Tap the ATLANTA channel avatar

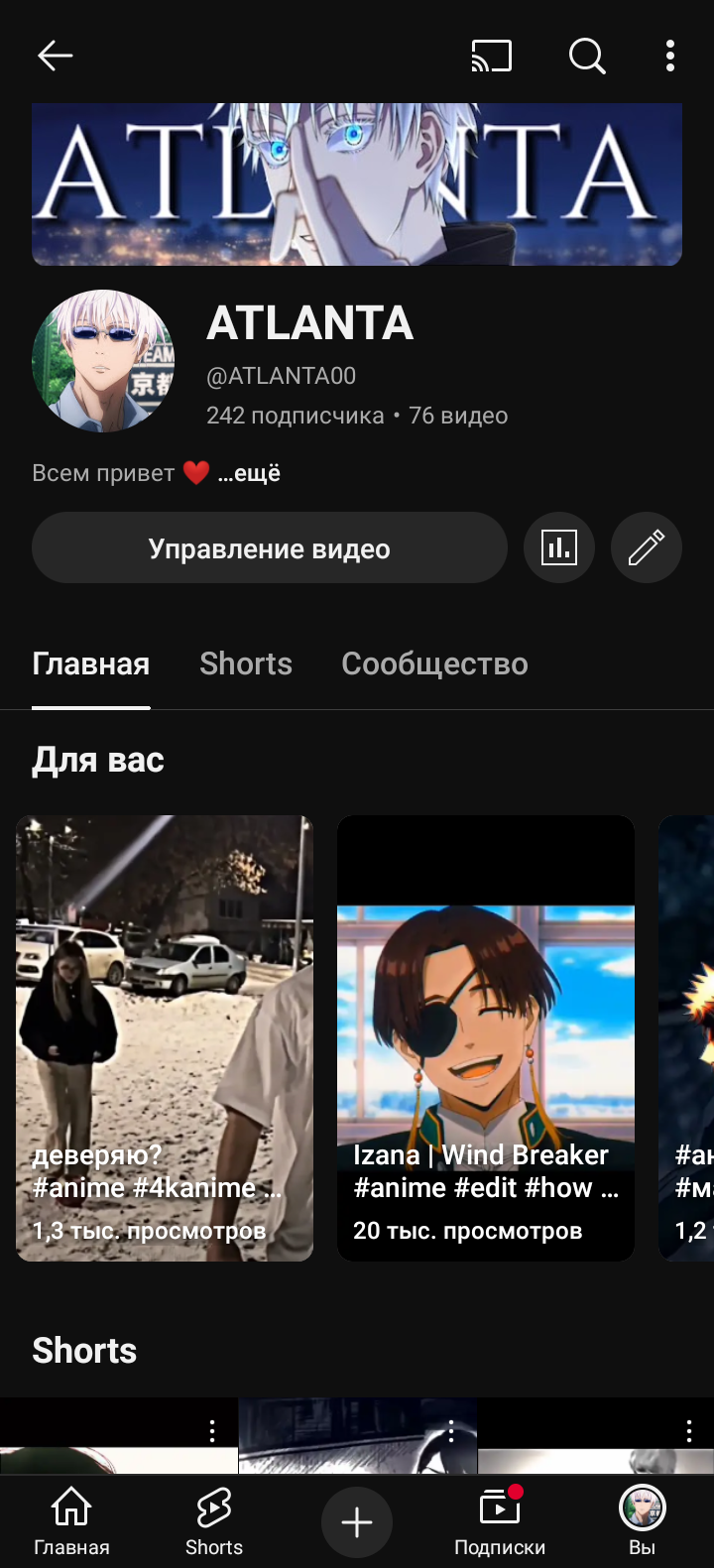tap(103, 361)
